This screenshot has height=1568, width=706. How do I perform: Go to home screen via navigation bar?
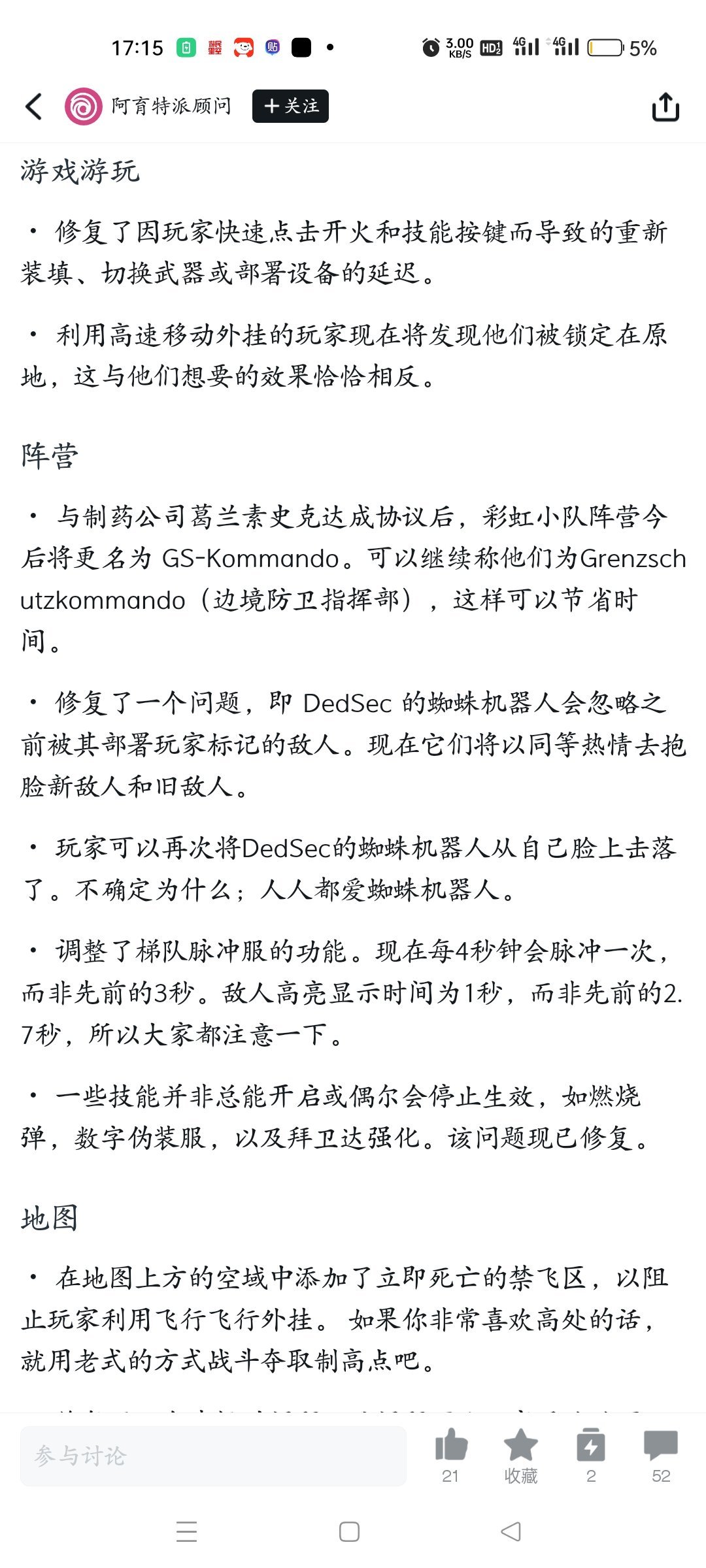(x=349, y=1531)
